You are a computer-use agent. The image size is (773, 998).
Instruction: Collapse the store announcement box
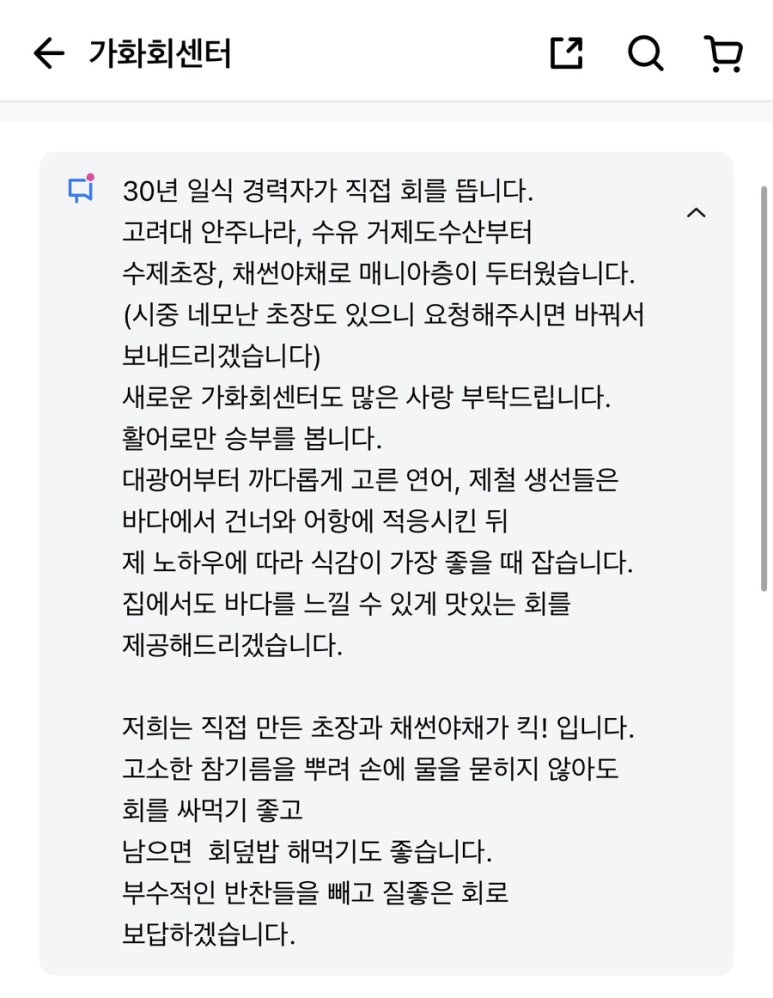tap(696, 212)
